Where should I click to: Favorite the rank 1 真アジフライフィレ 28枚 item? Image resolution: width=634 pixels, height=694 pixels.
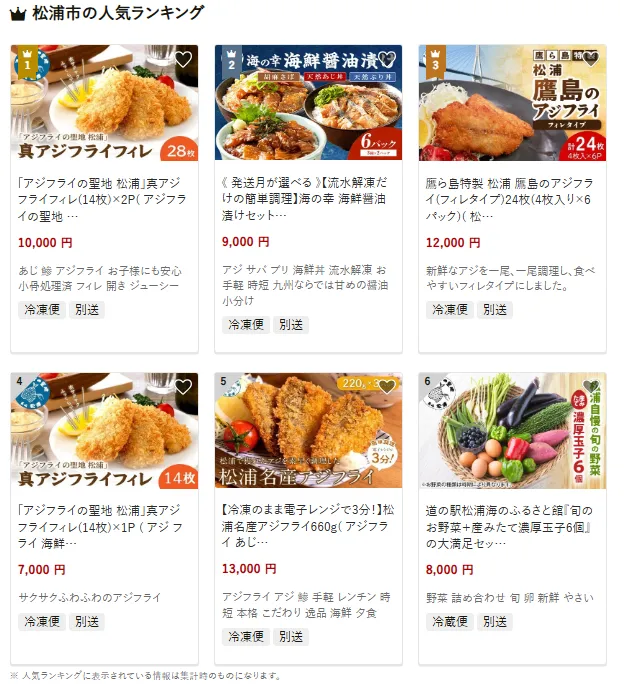183,59
